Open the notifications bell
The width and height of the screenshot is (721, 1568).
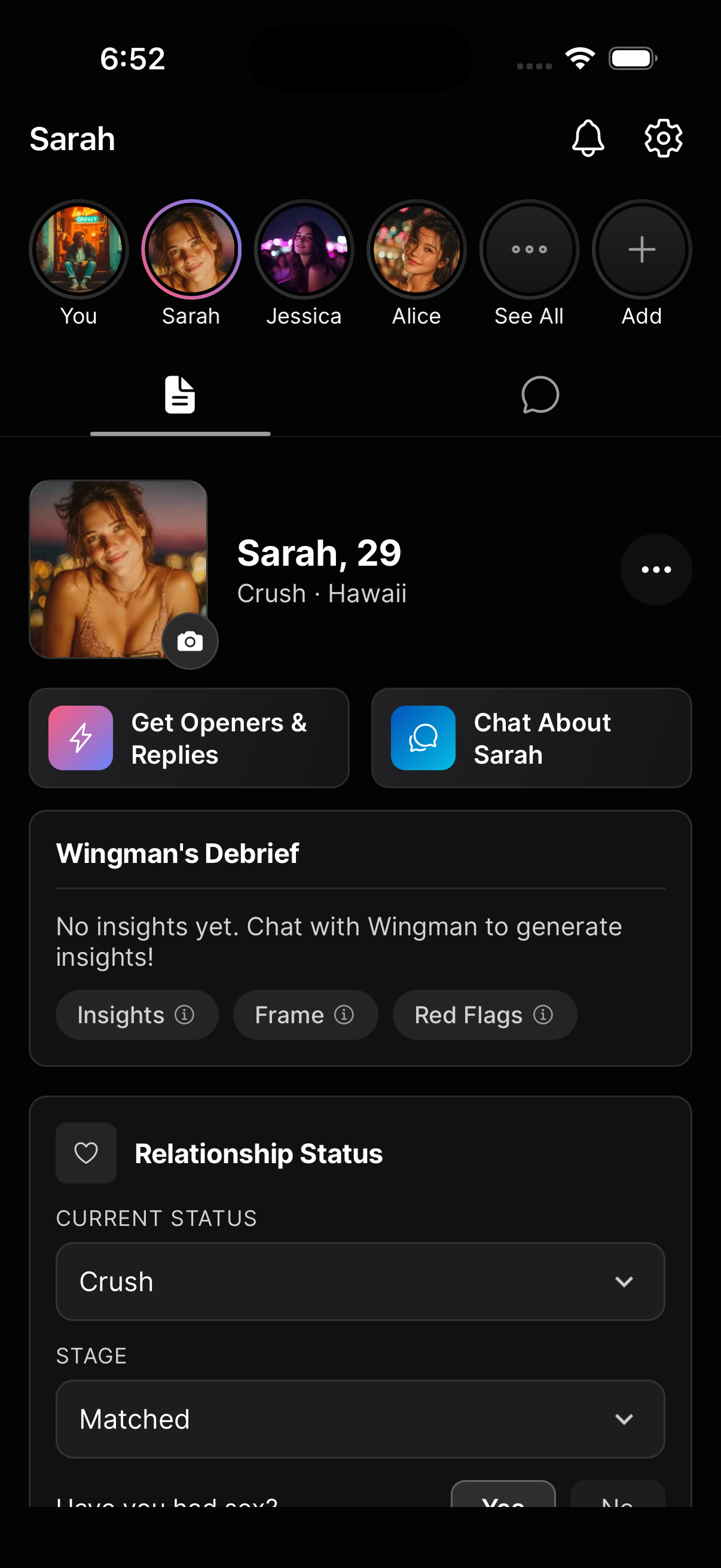(x=588, y=138)
